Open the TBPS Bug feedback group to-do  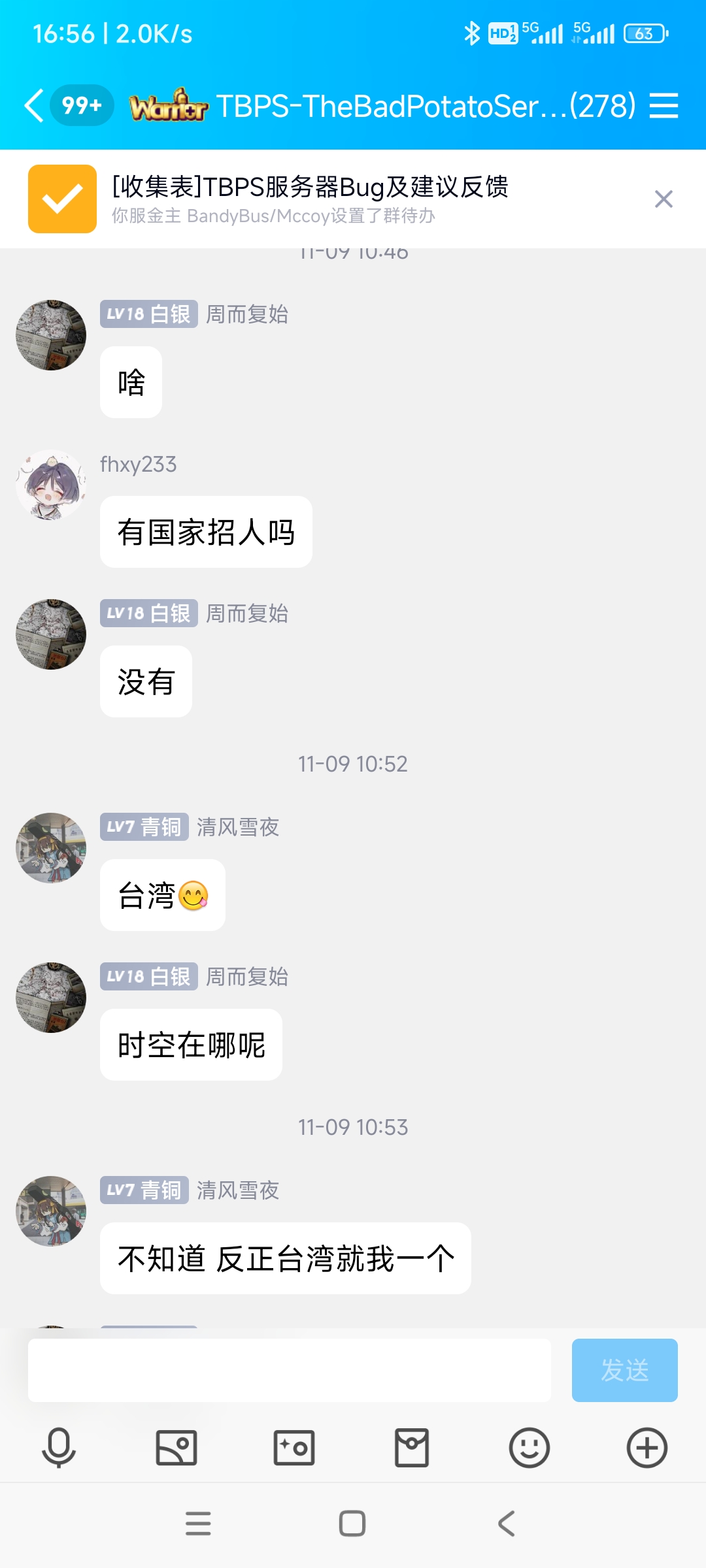coord(311,199)
